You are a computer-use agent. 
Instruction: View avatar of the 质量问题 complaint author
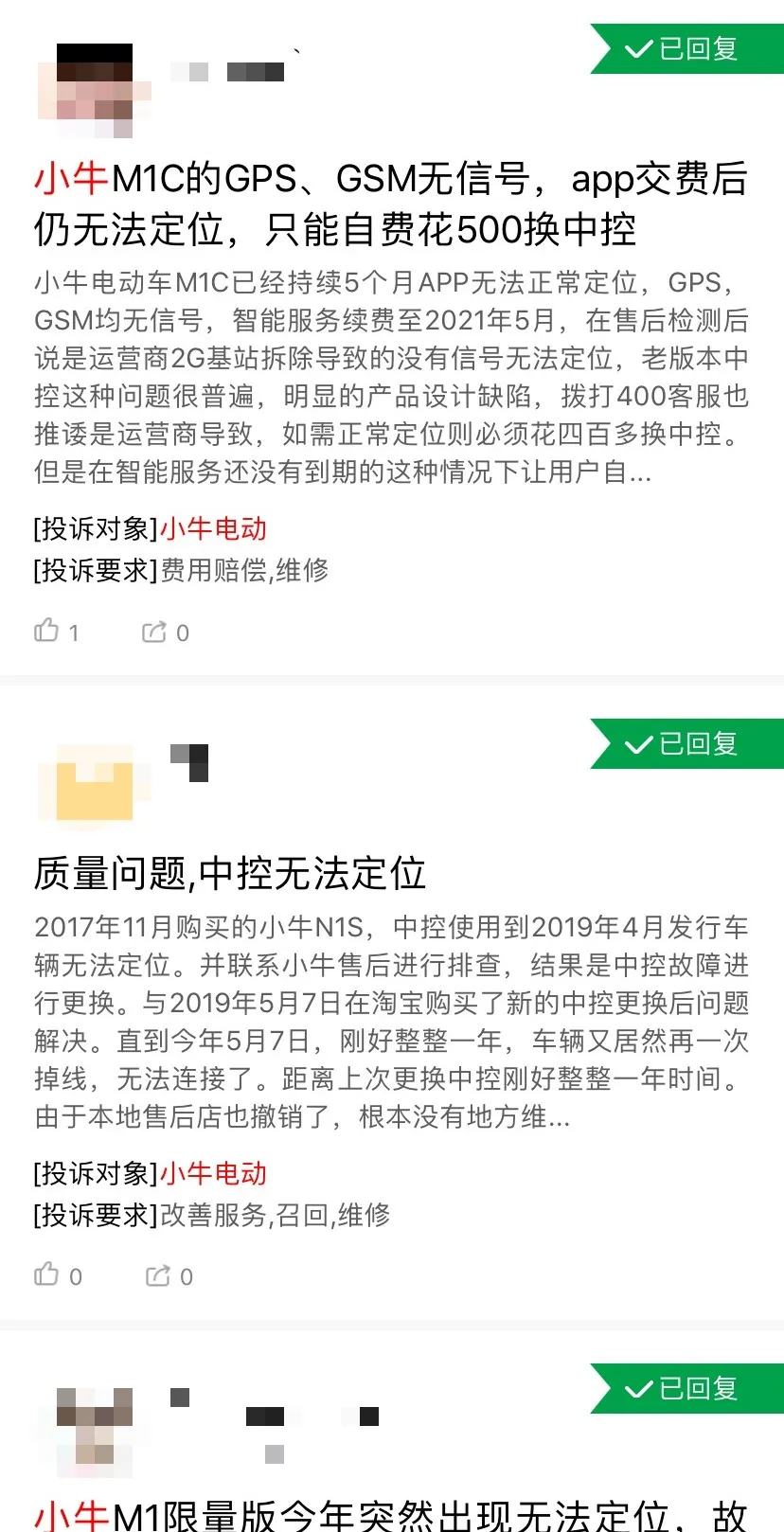click(94, 783)
